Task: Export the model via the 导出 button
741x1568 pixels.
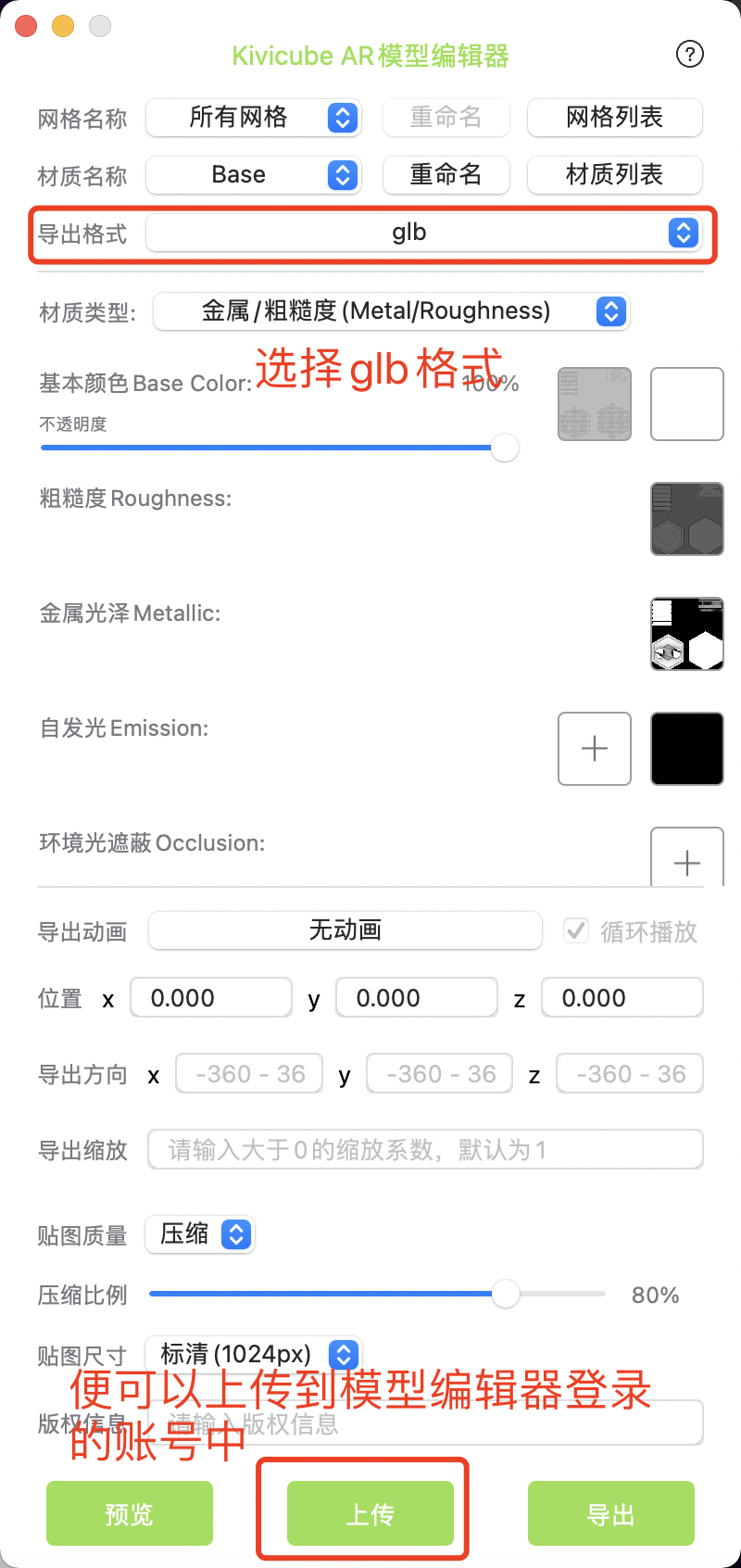Action: 611,1513
